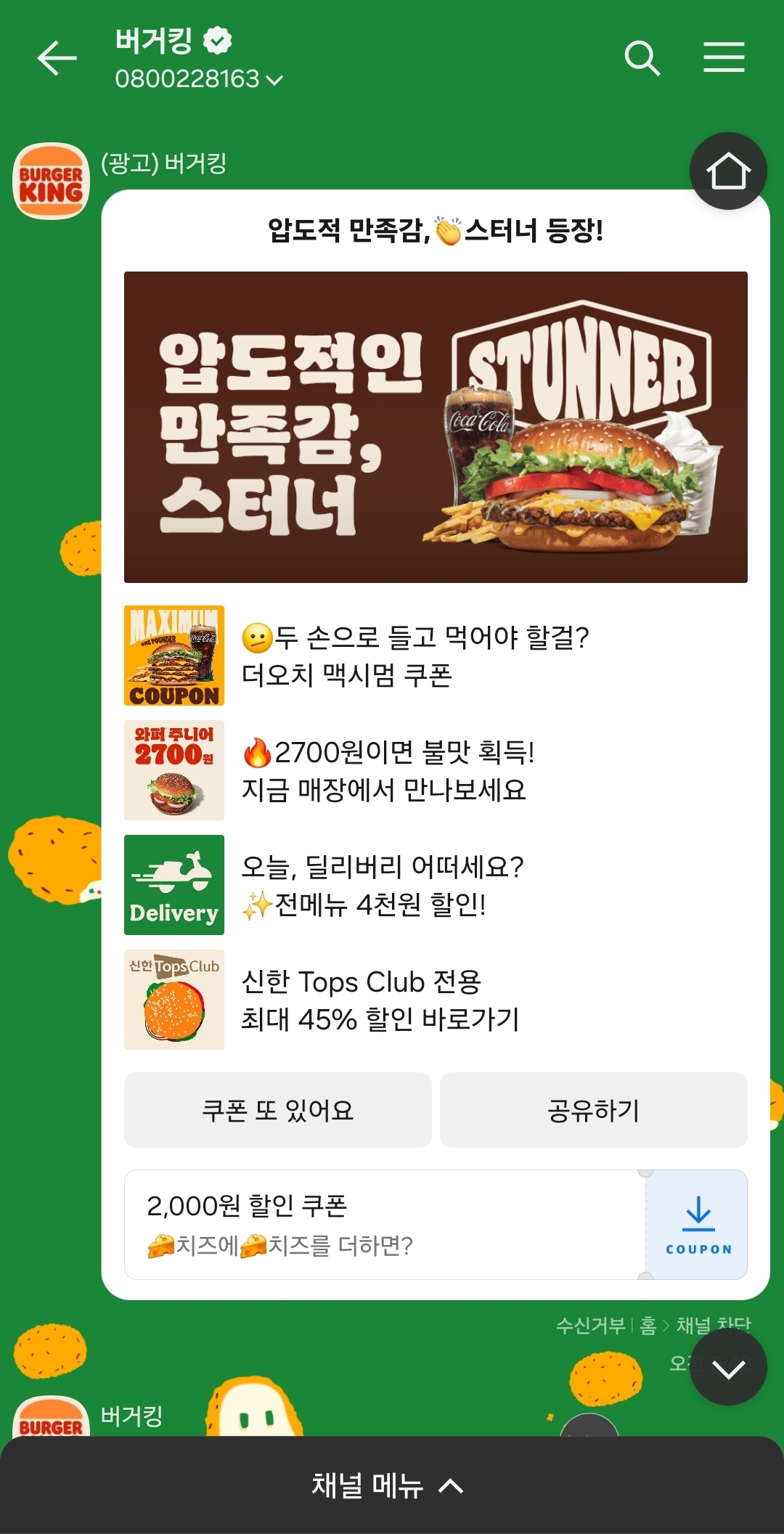784x1534 pixels.
Task: Open the channel home via the house icon
Action: (x=728, y=170)
